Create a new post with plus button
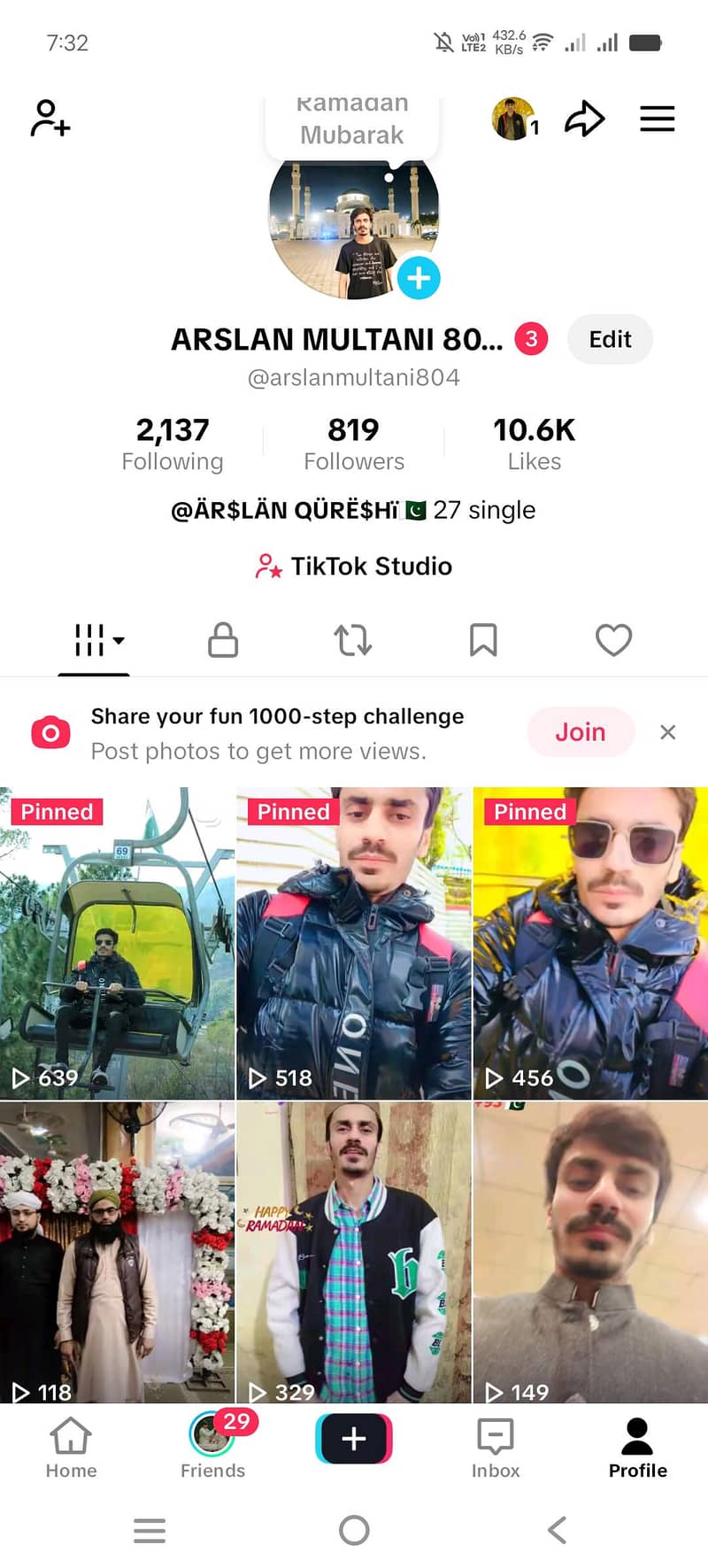The width and height of the screenshot is (708, 1568). tap(354, 1439)
